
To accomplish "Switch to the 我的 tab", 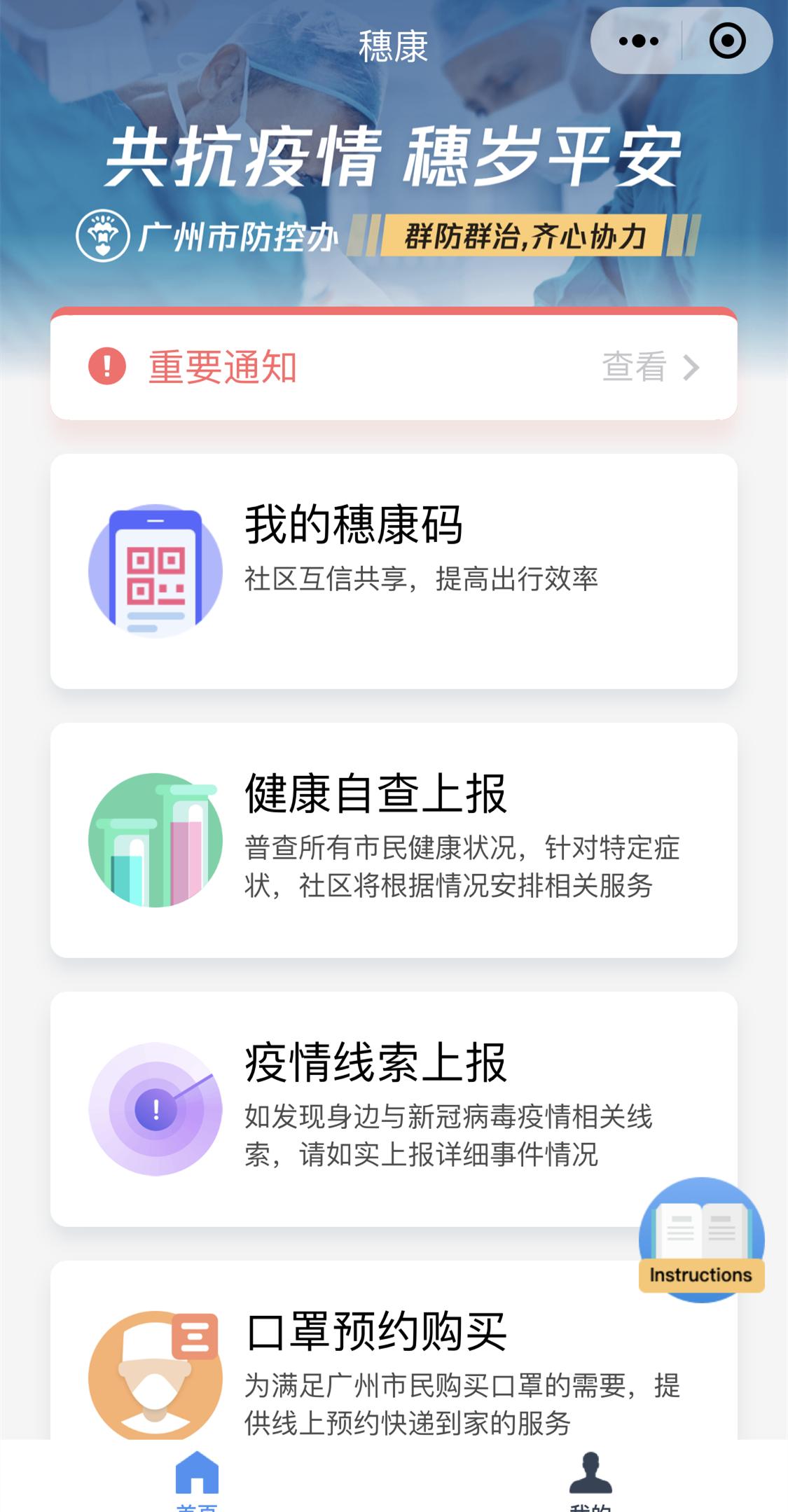I will point(590,1492).
